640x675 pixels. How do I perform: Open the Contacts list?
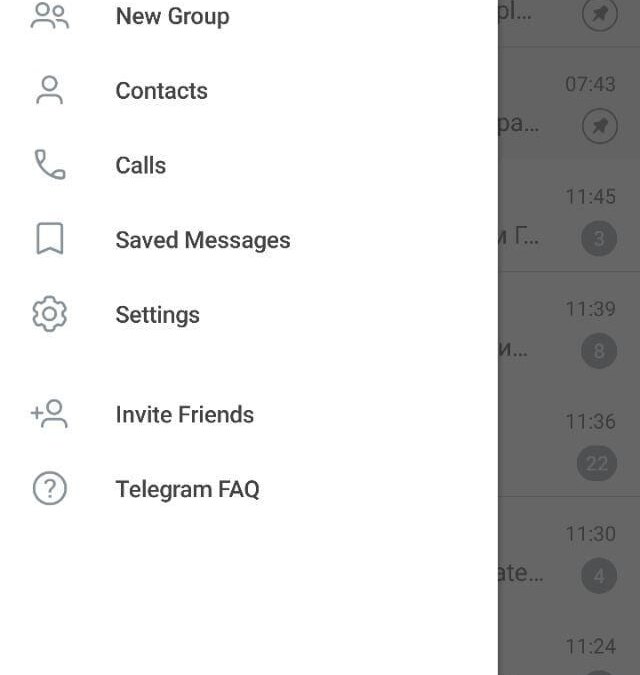161,91
